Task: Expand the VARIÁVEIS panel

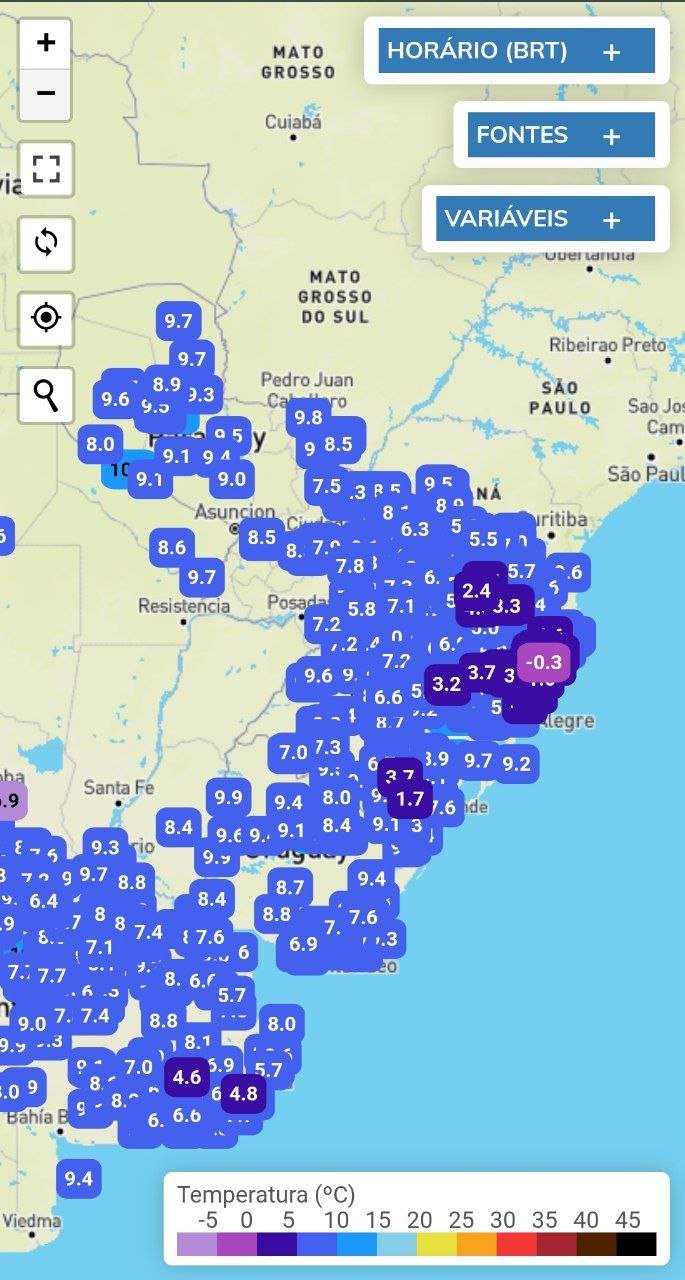Action: coord(545,219)
